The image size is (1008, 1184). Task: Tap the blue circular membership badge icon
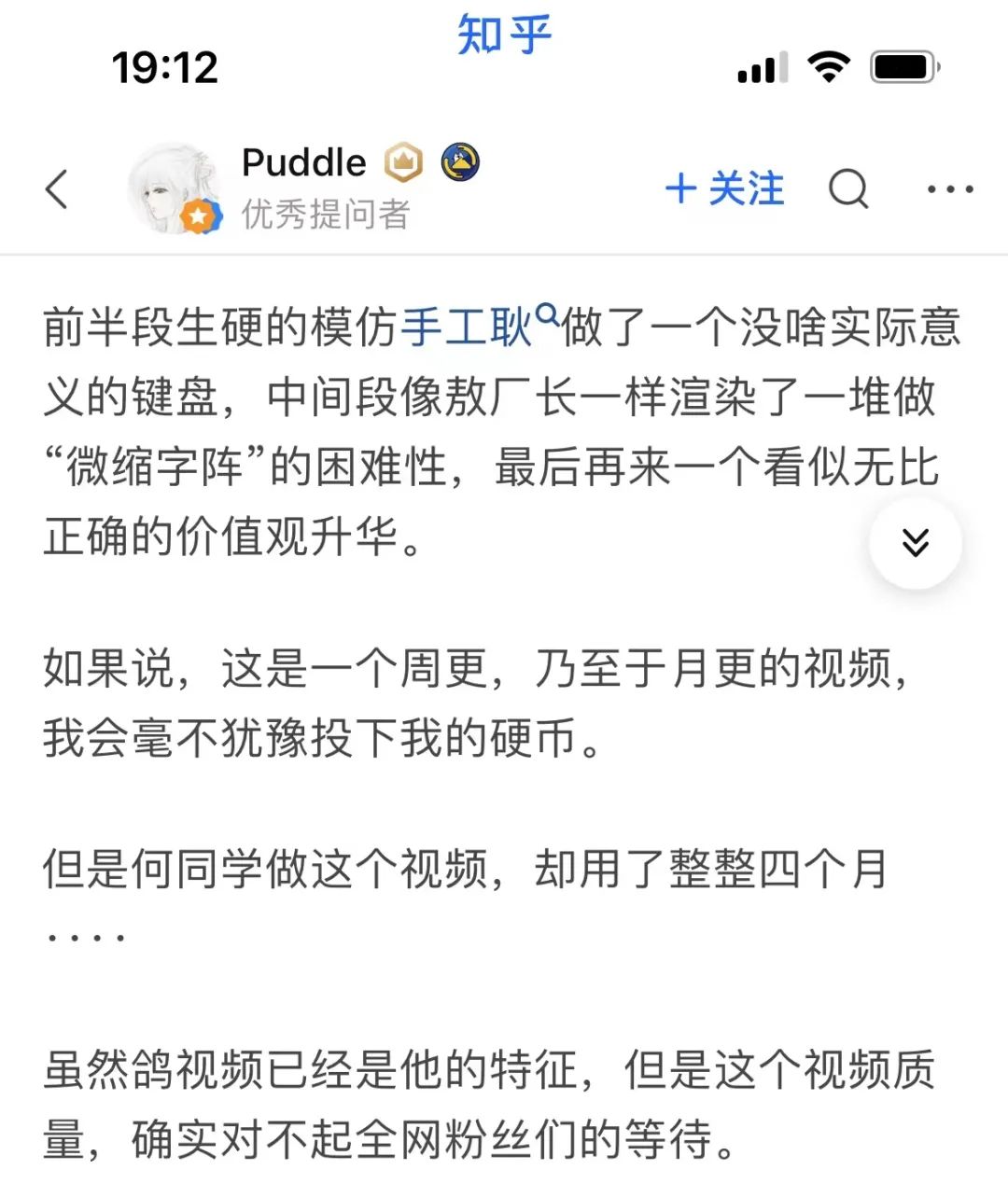click(459, 161)
